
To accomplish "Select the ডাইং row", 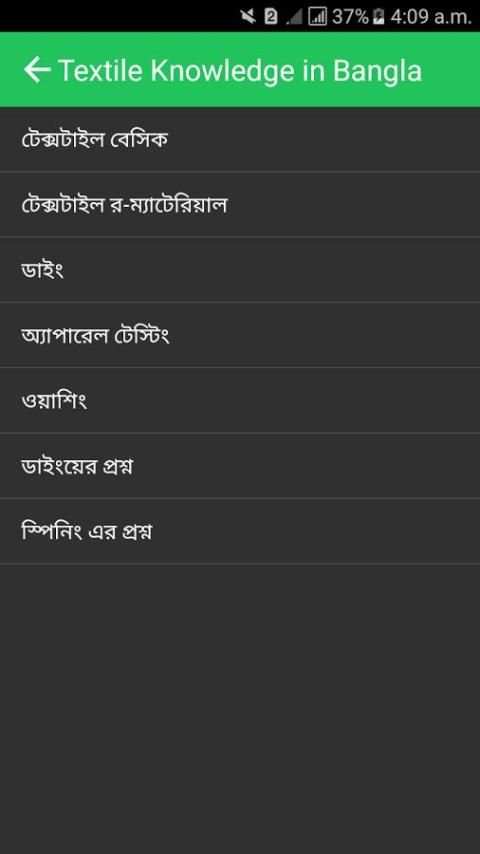I will 240,270.
